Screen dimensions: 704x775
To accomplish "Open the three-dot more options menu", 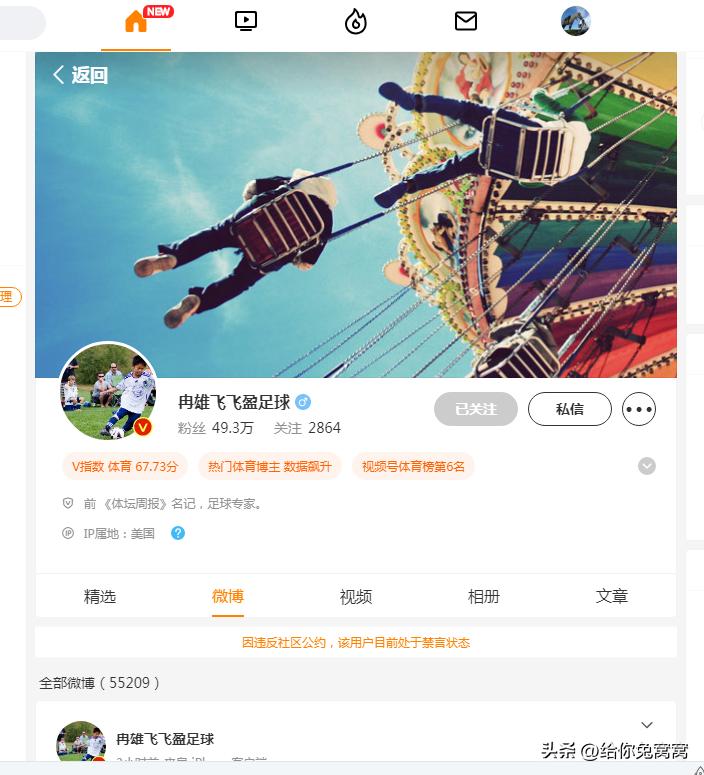I will click(x=639, y=409).
